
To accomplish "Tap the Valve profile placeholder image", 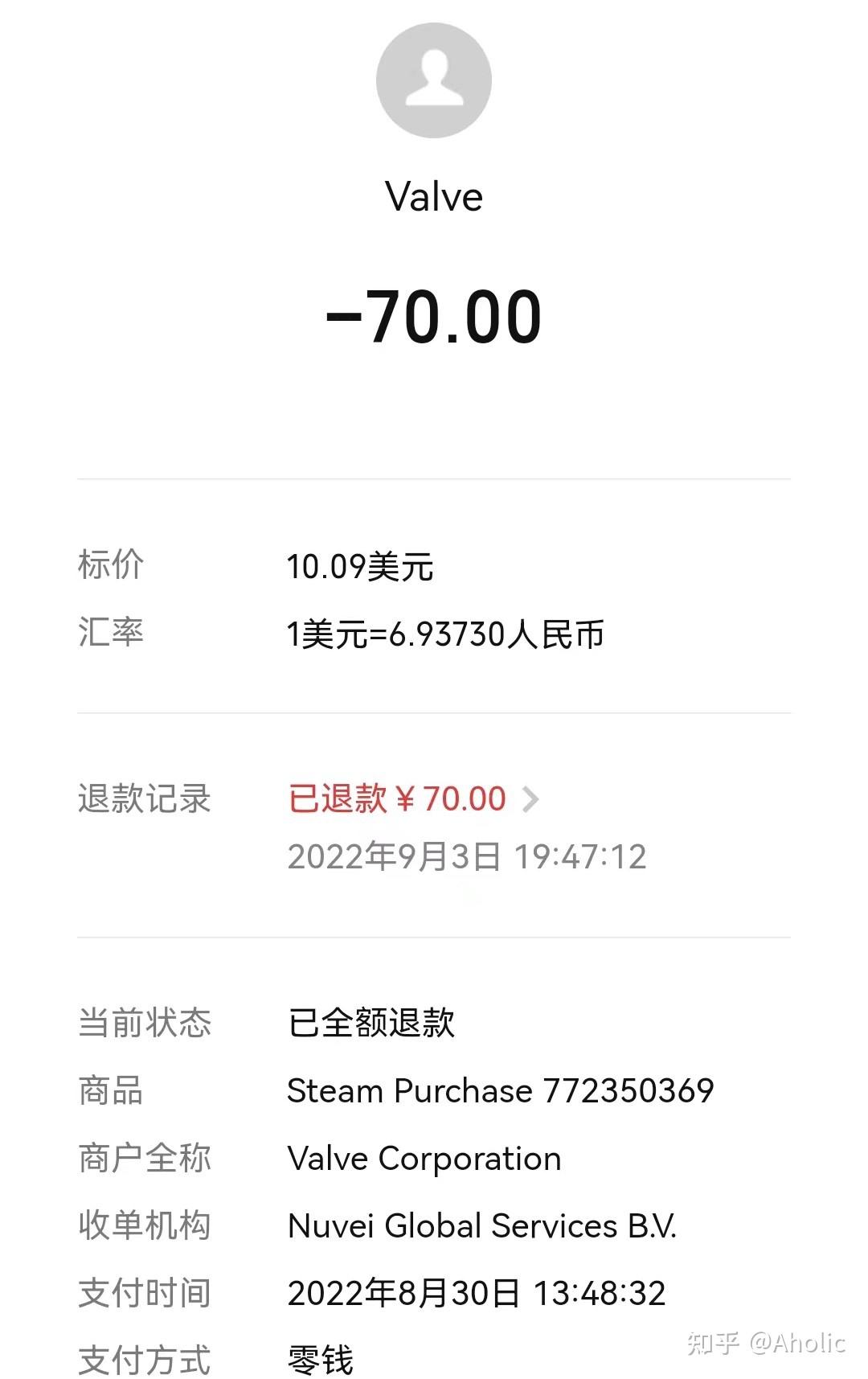I will pyautogui.click(x=434, y=80).
